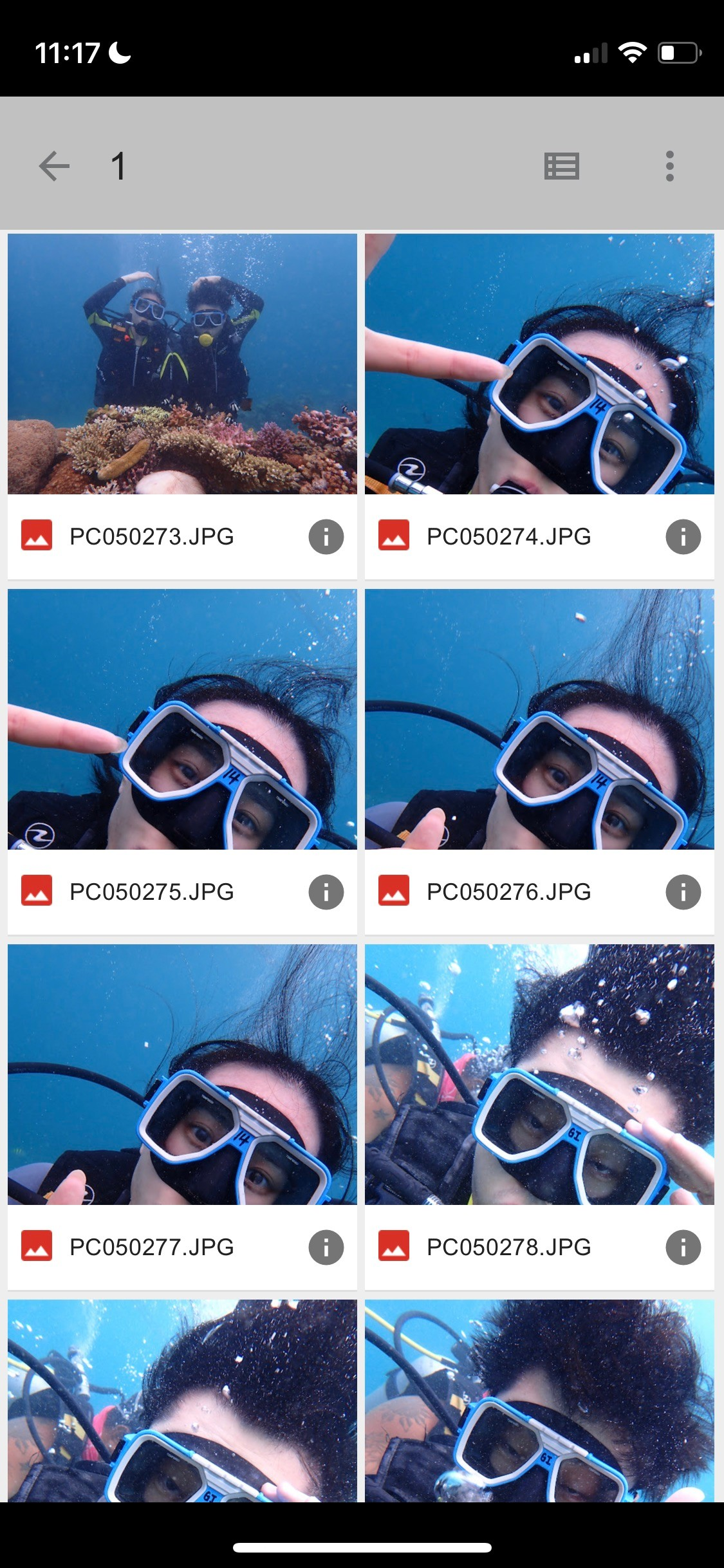
Task: Open photo PC050276.JPG
Action: pos(539,719)
